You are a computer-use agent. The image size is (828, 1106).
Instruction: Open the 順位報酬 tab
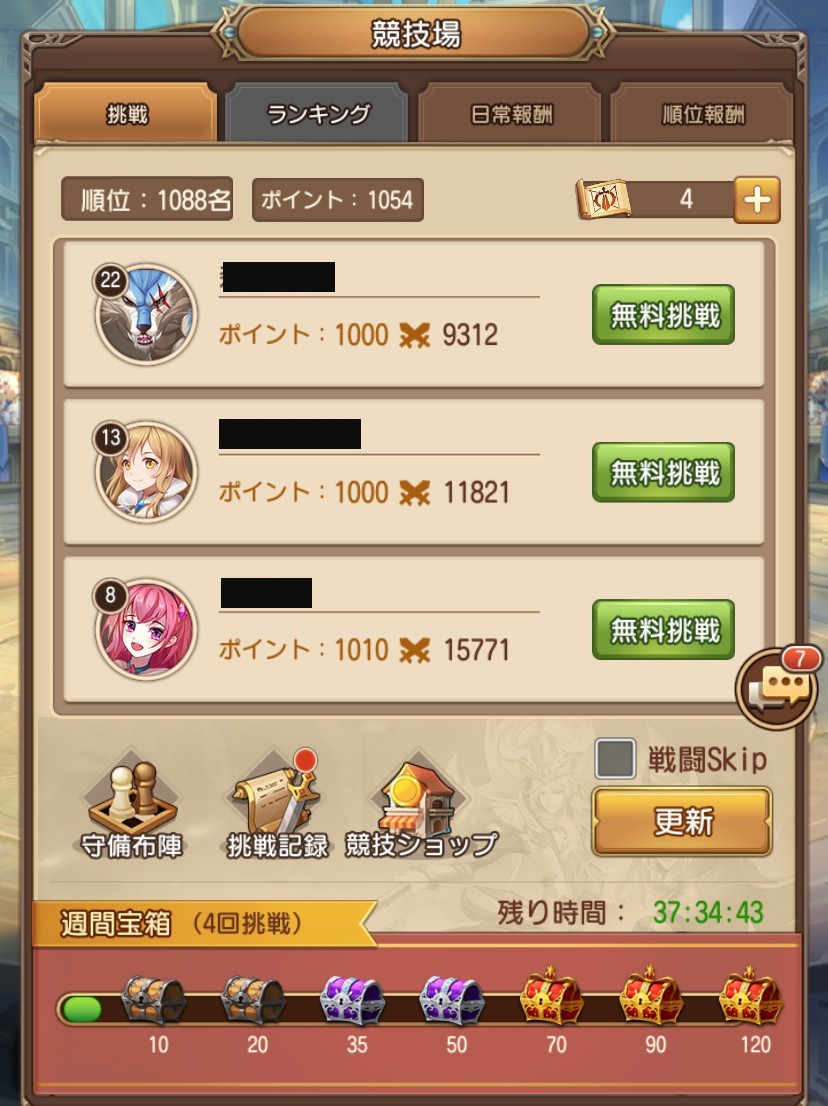[x=703, y=114]
